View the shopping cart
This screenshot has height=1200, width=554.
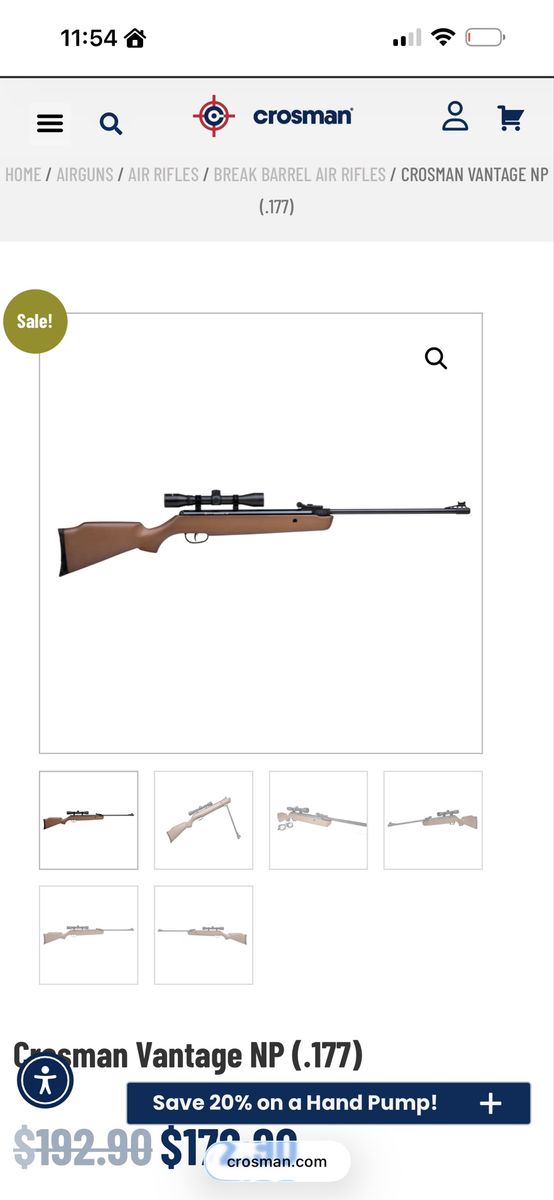(511, 117)
